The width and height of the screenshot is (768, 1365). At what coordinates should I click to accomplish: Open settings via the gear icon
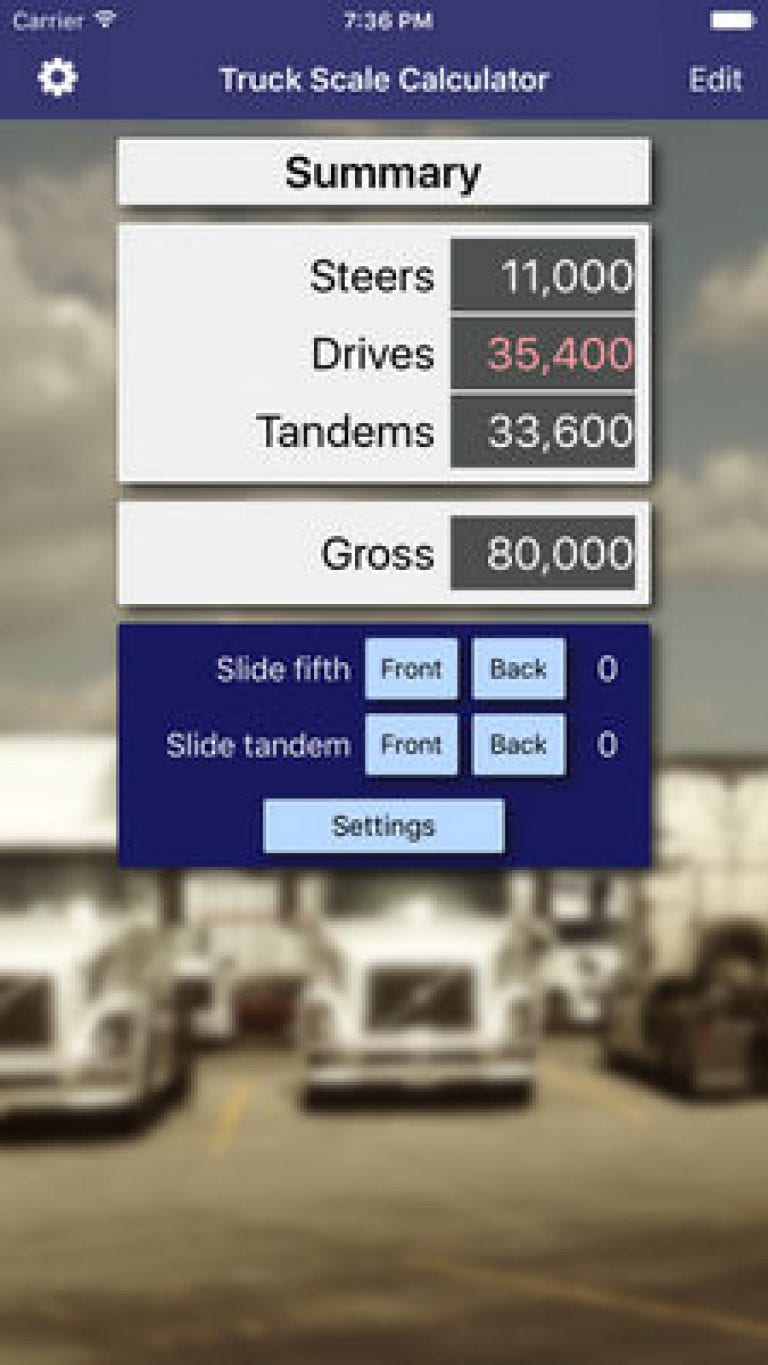(55, 77)
